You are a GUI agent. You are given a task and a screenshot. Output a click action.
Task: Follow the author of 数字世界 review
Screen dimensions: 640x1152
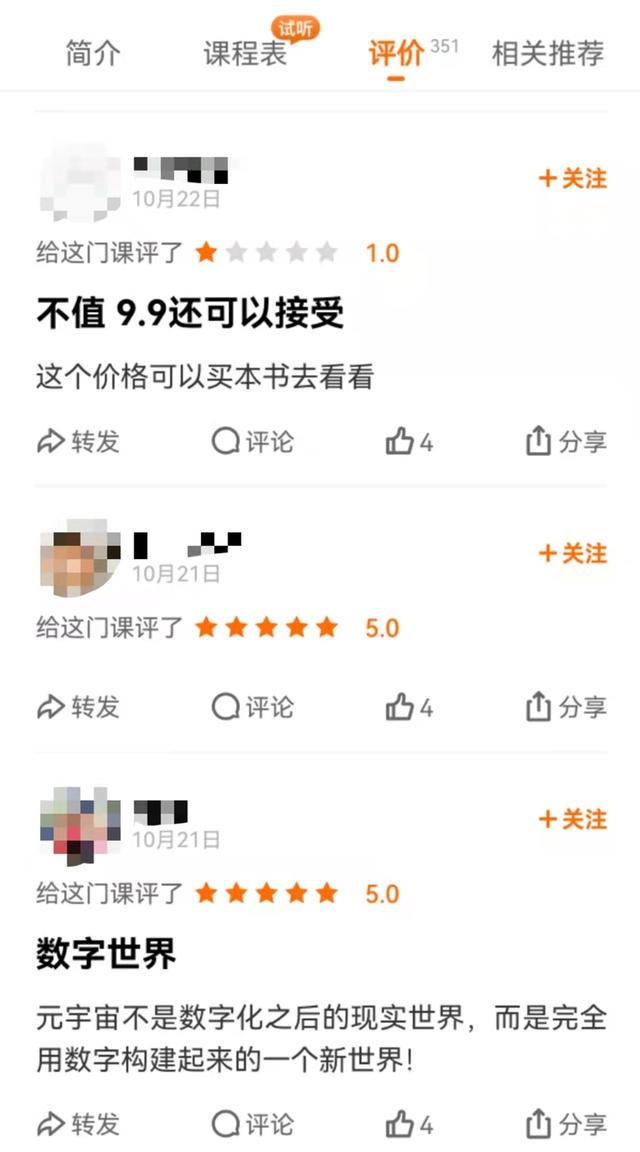coord(573,819)
